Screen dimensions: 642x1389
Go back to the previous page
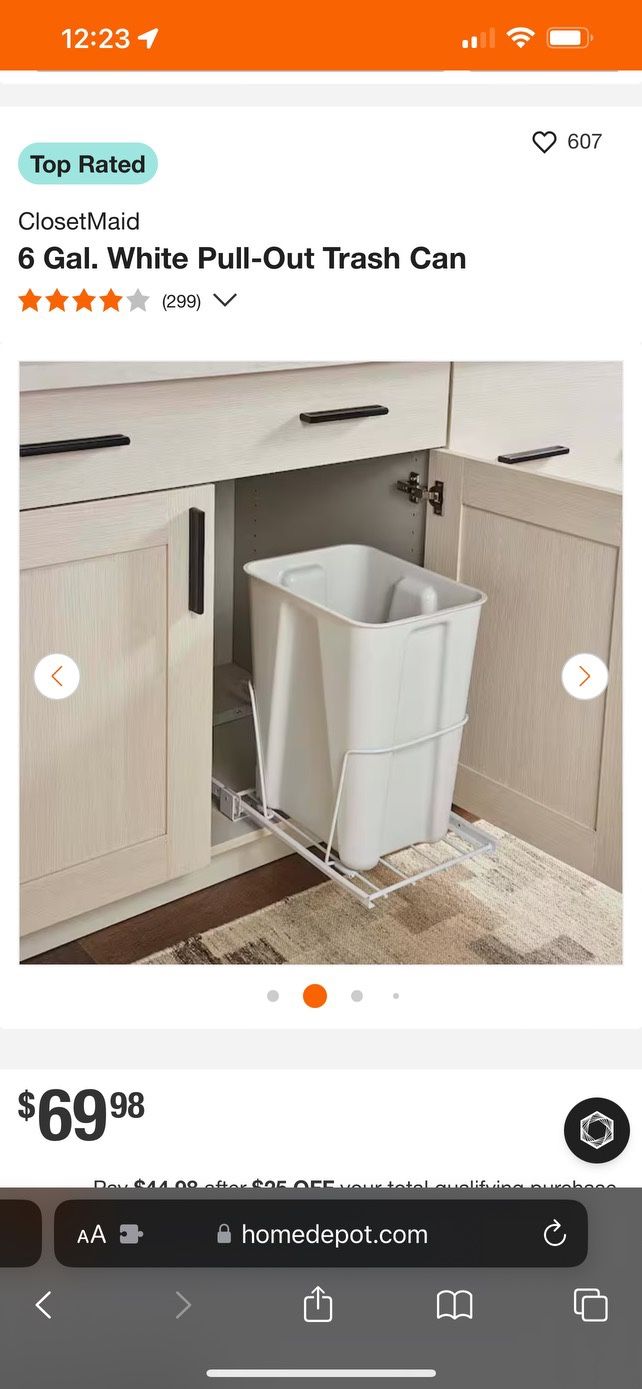pyautogui.click(x=43, y=1305)
